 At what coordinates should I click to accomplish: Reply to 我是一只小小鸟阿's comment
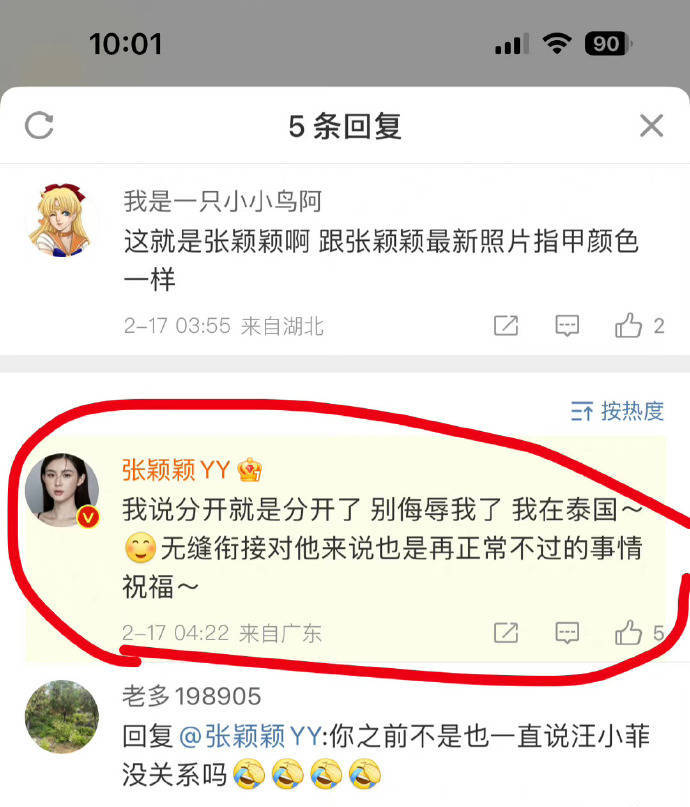pos(567,326)
